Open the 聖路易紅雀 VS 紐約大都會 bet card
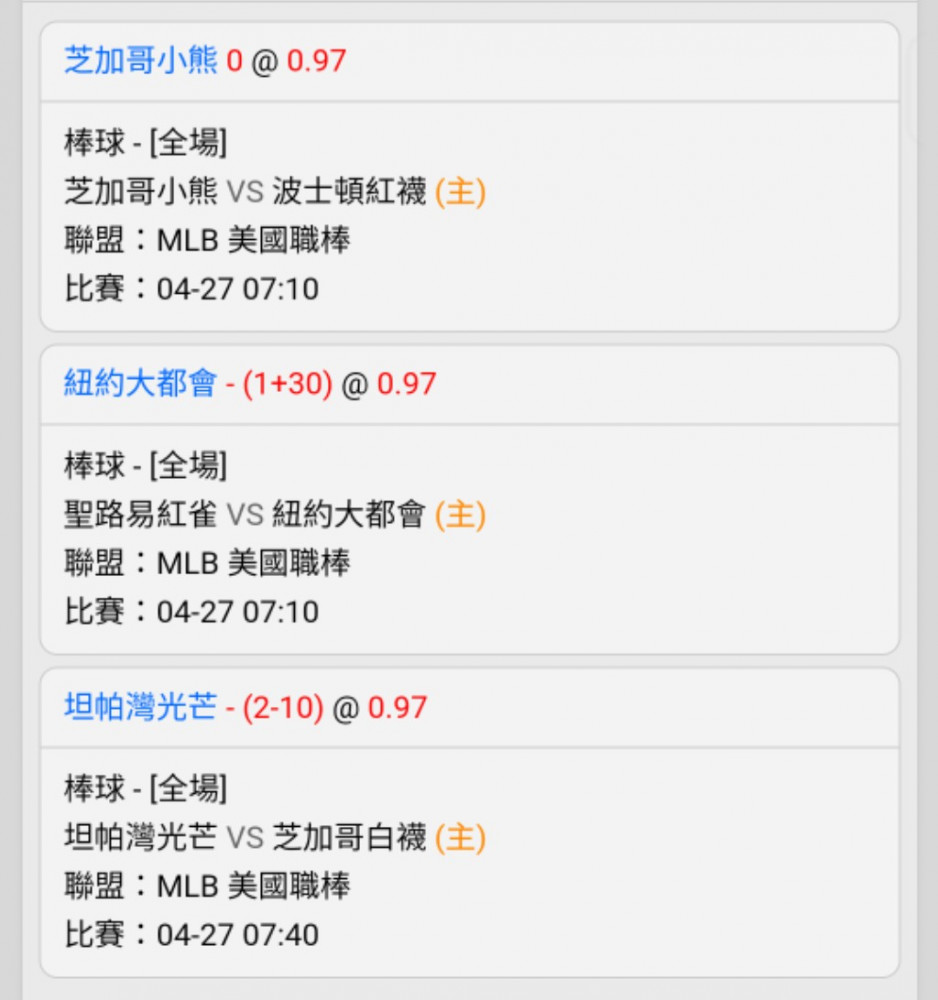 470,500
